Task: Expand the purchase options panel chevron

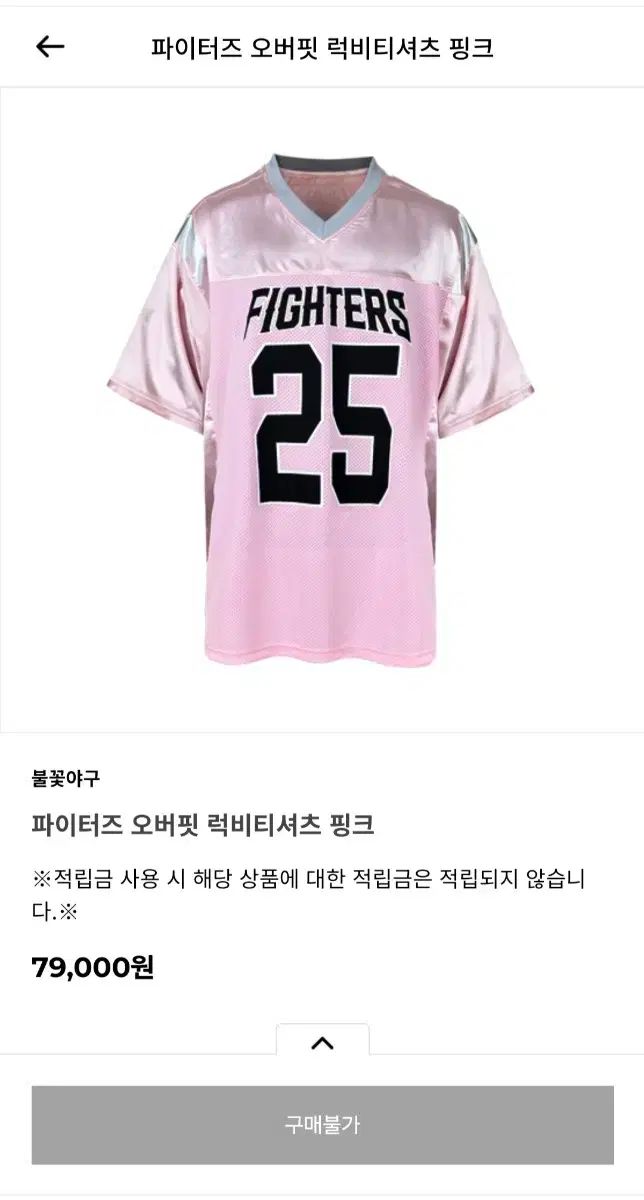Action: coord(322,1043)
